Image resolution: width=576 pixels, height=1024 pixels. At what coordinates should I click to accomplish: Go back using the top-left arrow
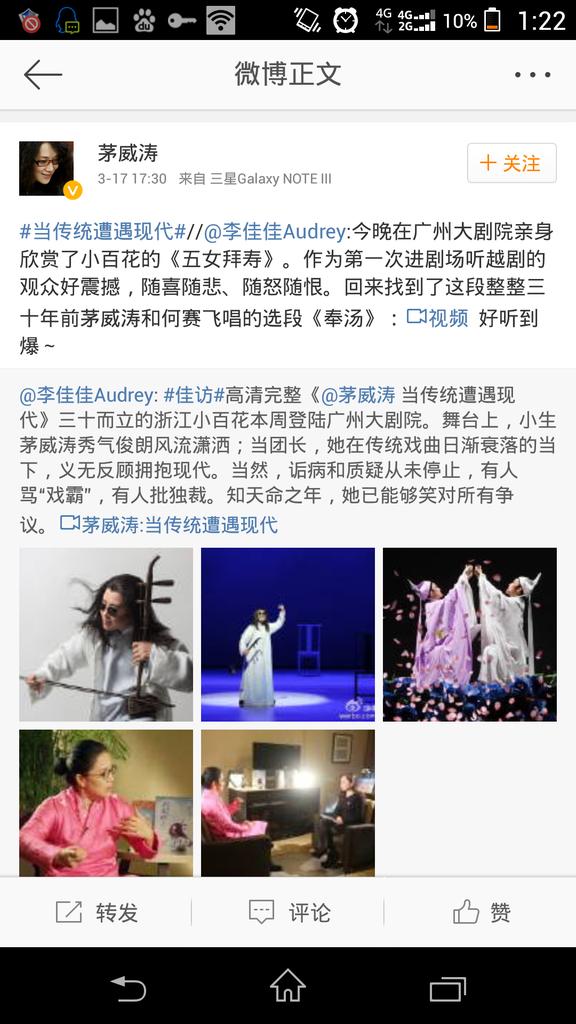42,75
